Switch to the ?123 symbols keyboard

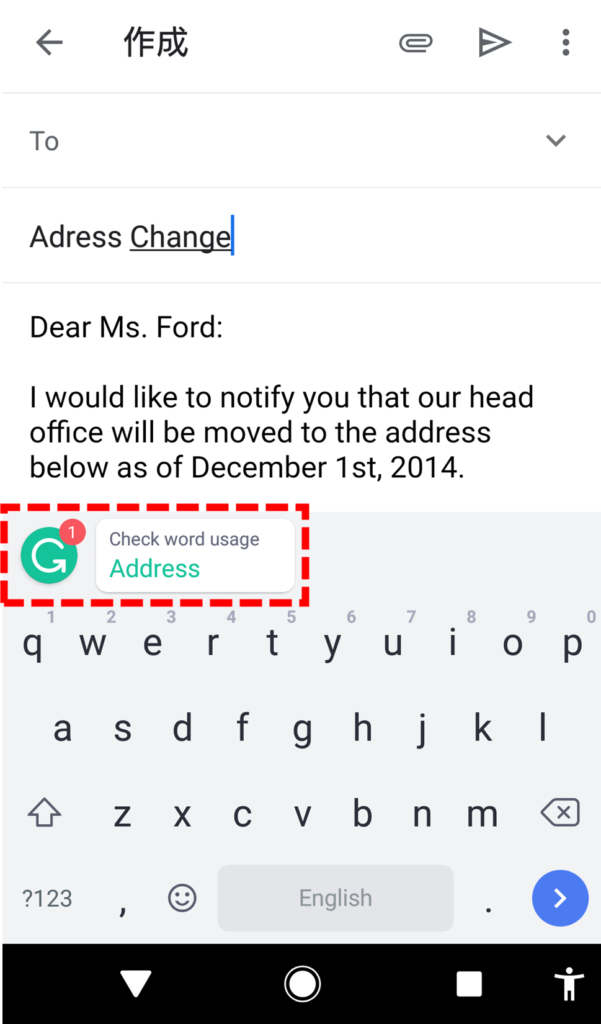click(47, 898)
